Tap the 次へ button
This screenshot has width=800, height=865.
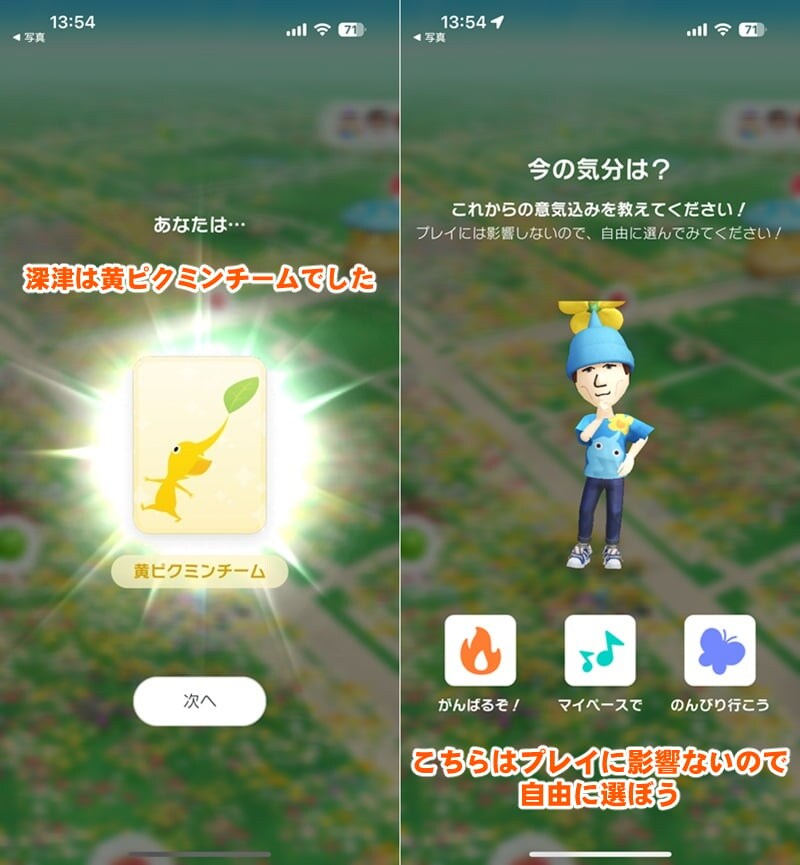199,701
